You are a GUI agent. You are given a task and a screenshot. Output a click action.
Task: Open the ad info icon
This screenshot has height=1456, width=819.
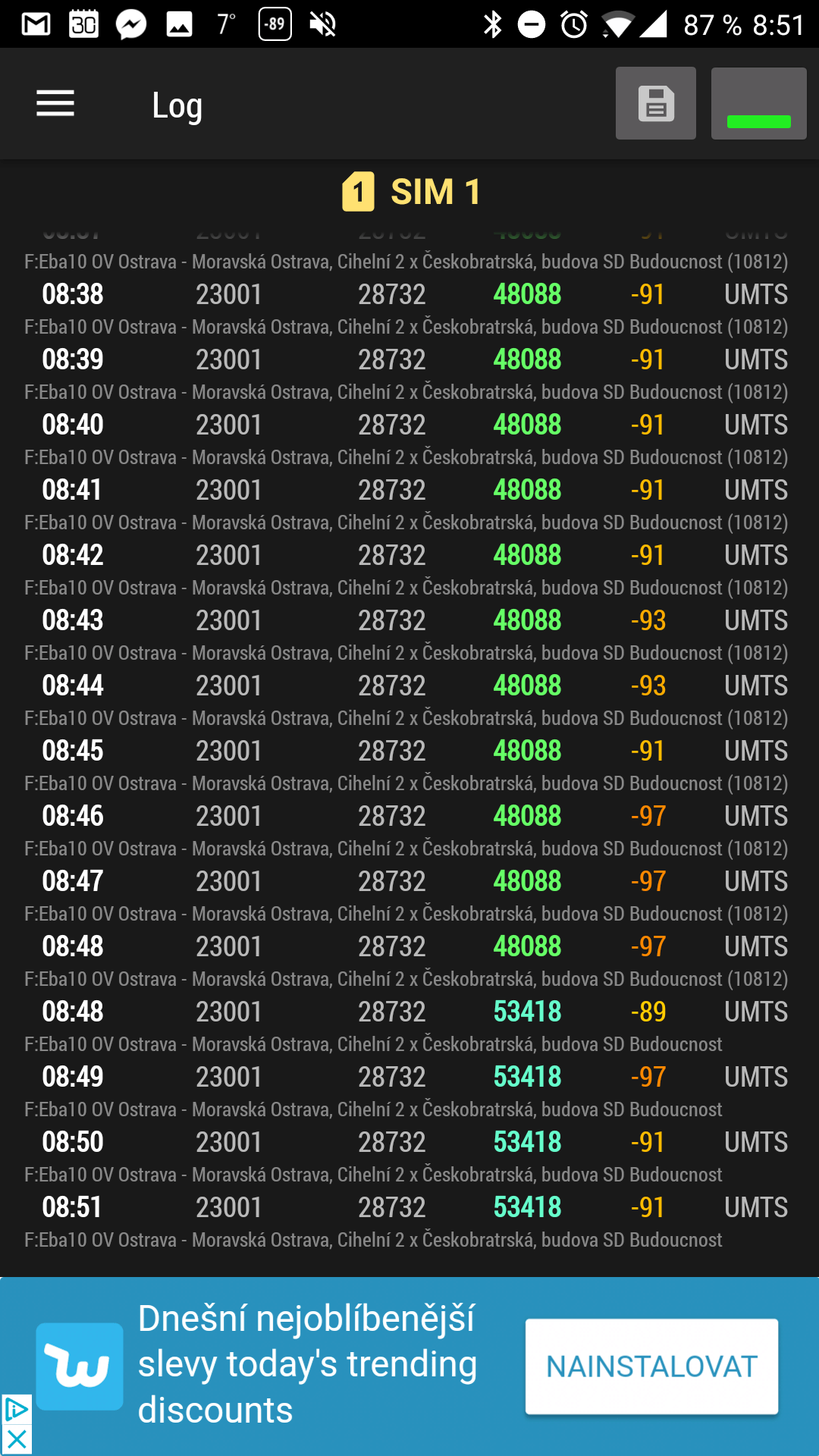pyautogui.click(x=16, y=1410)
